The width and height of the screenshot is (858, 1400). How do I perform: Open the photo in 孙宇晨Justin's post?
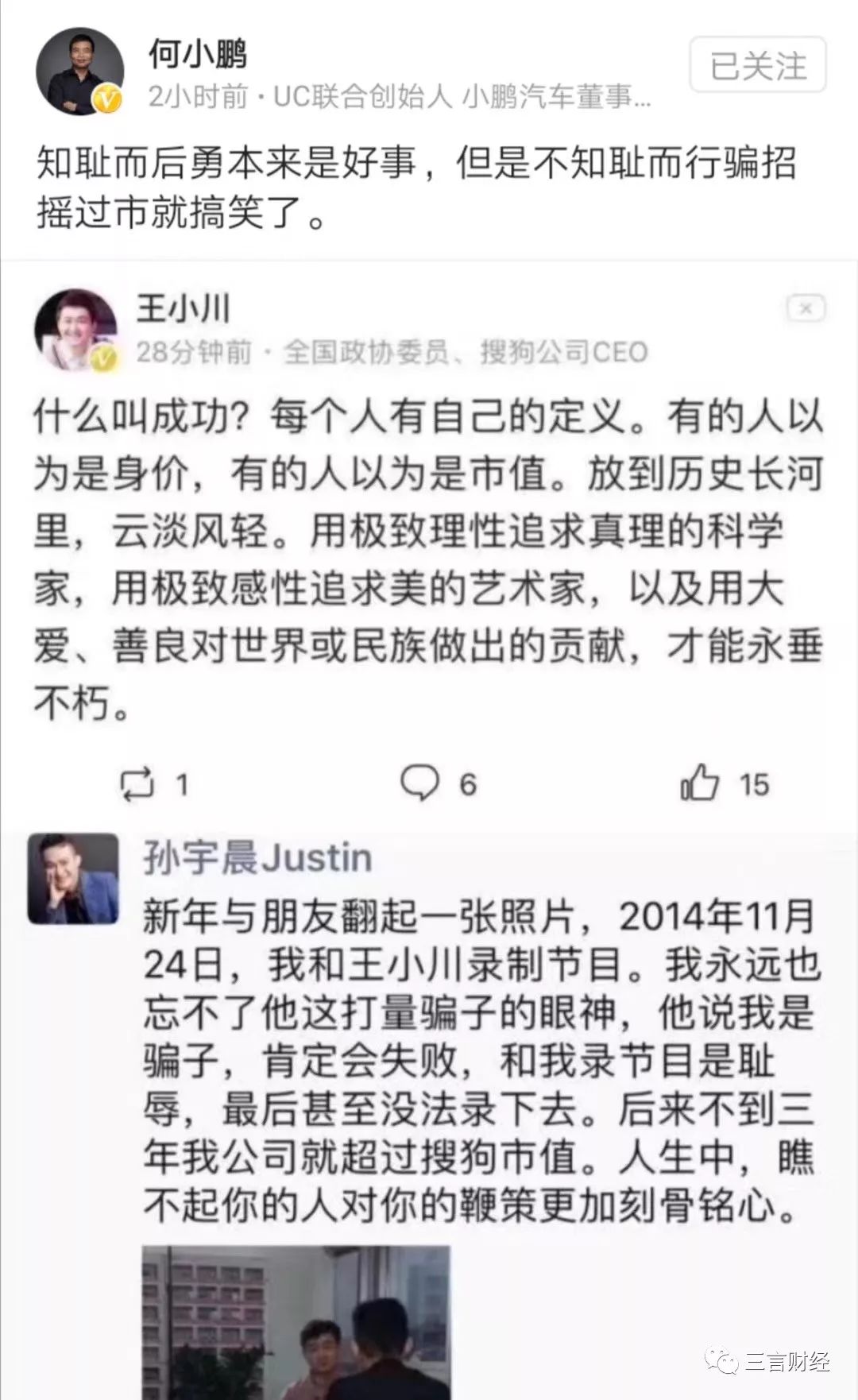pyautogui.click(x=296, y=1322)
